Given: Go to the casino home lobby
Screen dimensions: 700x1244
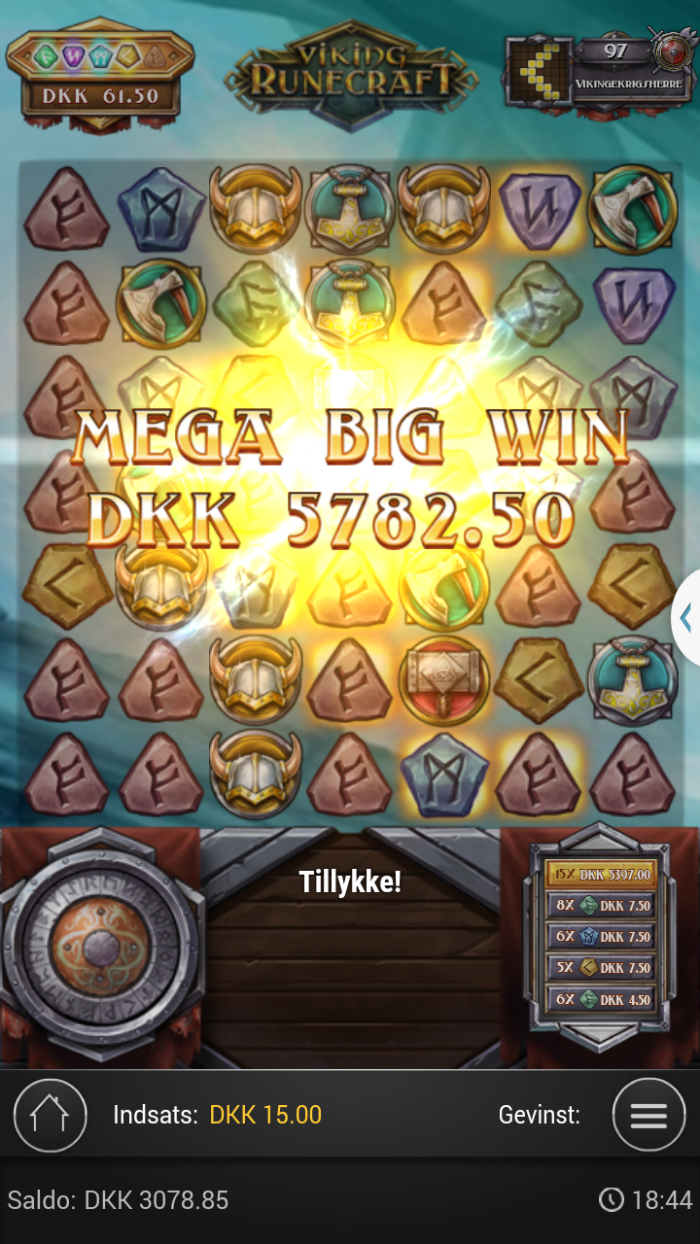Looking at the screenshot, I should pyautogui.click(x=50, y=1115).
